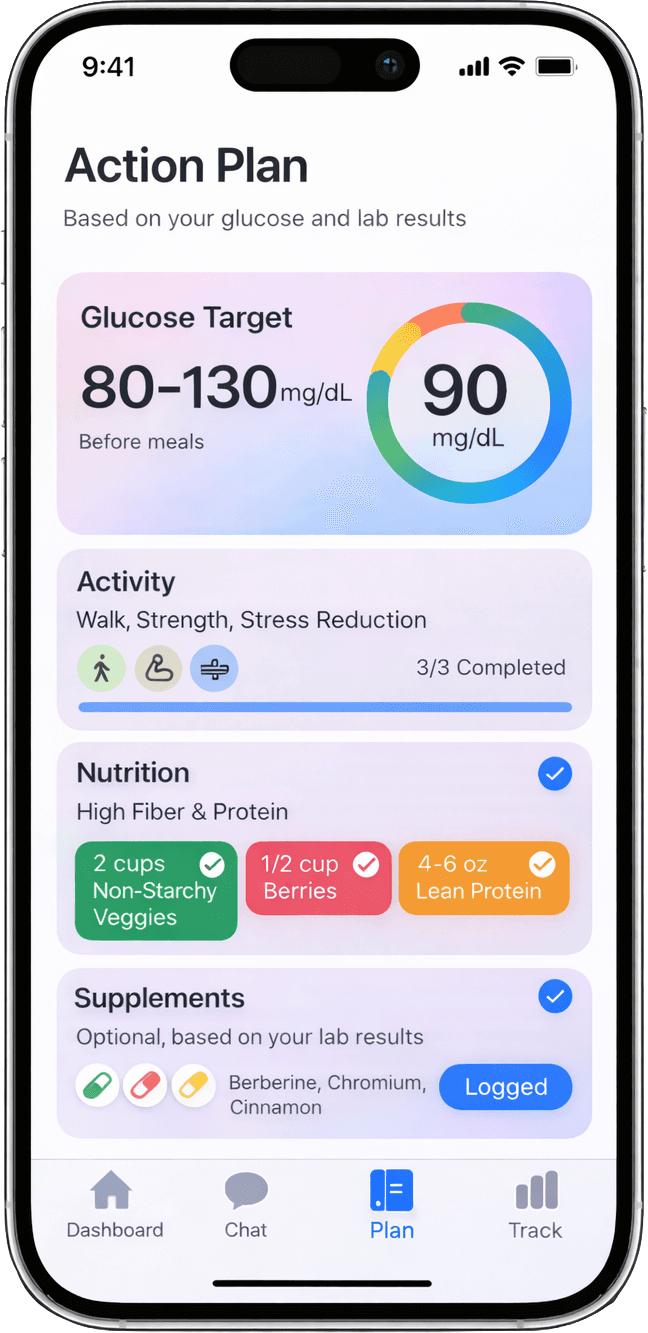Image resolution: width=648 pixels, height=1333 pixels.
Task: Open the Chat tab
Action: [246, 1205]
